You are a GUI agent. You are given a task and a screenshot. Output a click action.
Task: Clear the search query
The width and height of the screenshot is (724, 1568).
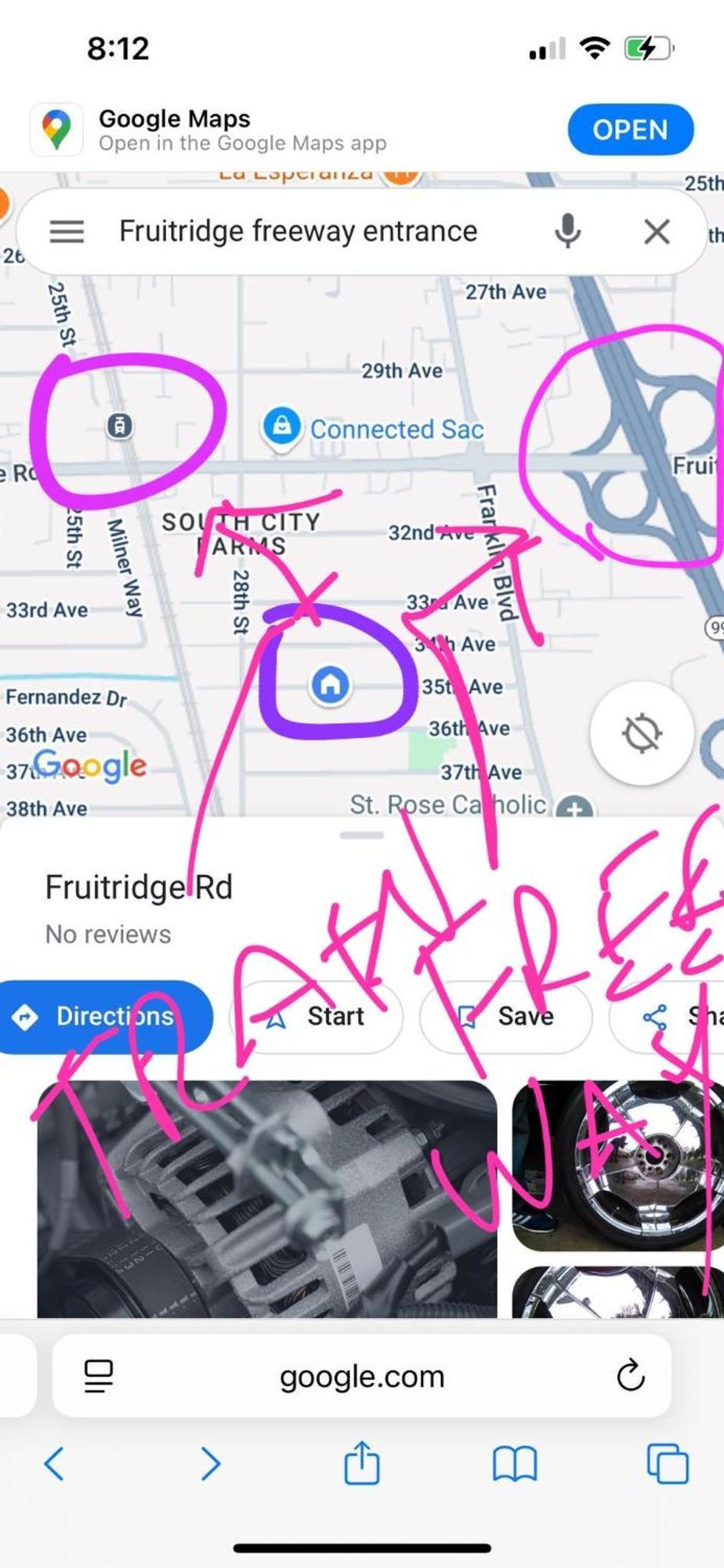point(657,231)
